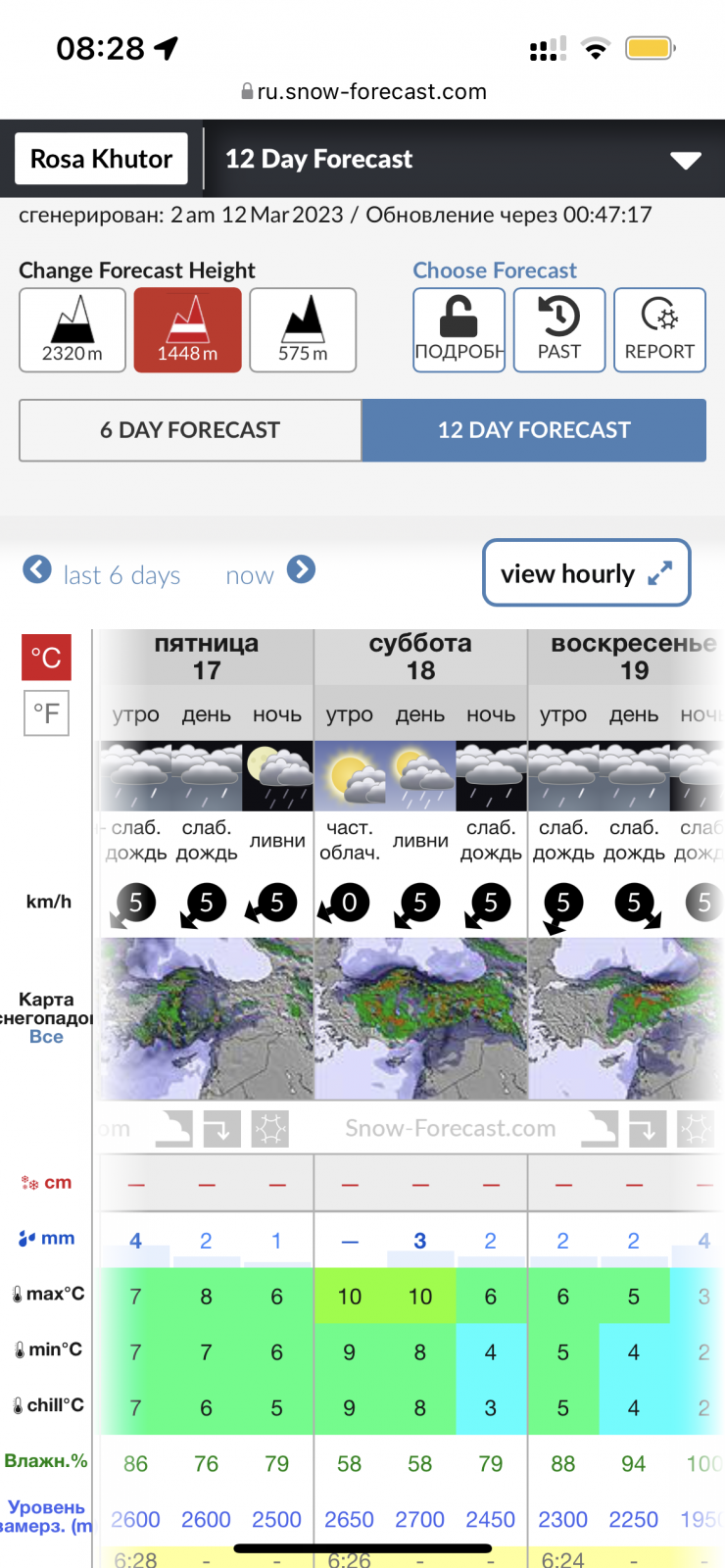Tap the Все snowfall map link

(x=46, y=1037)
